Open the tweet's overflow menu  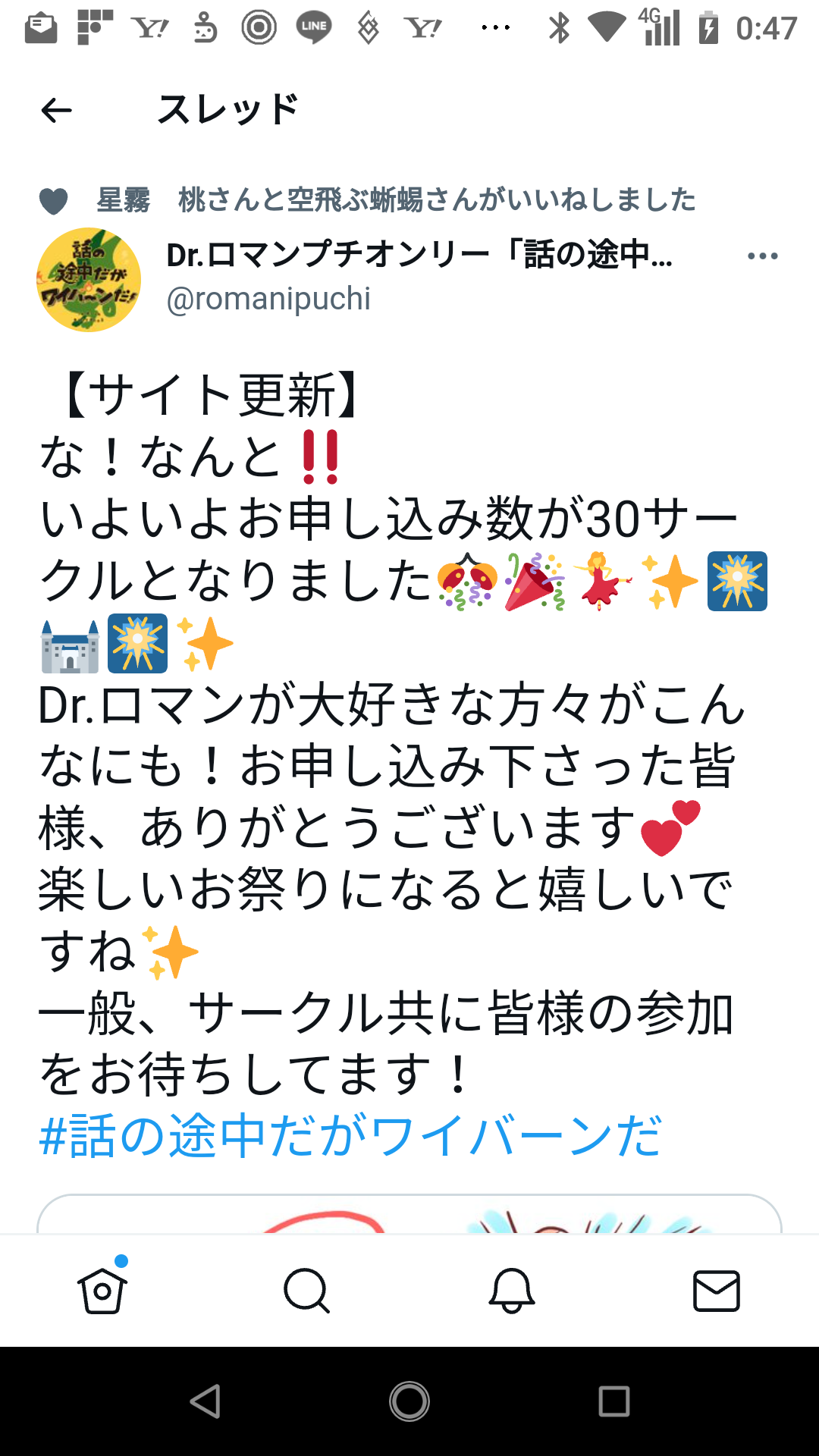click(762, 256)
